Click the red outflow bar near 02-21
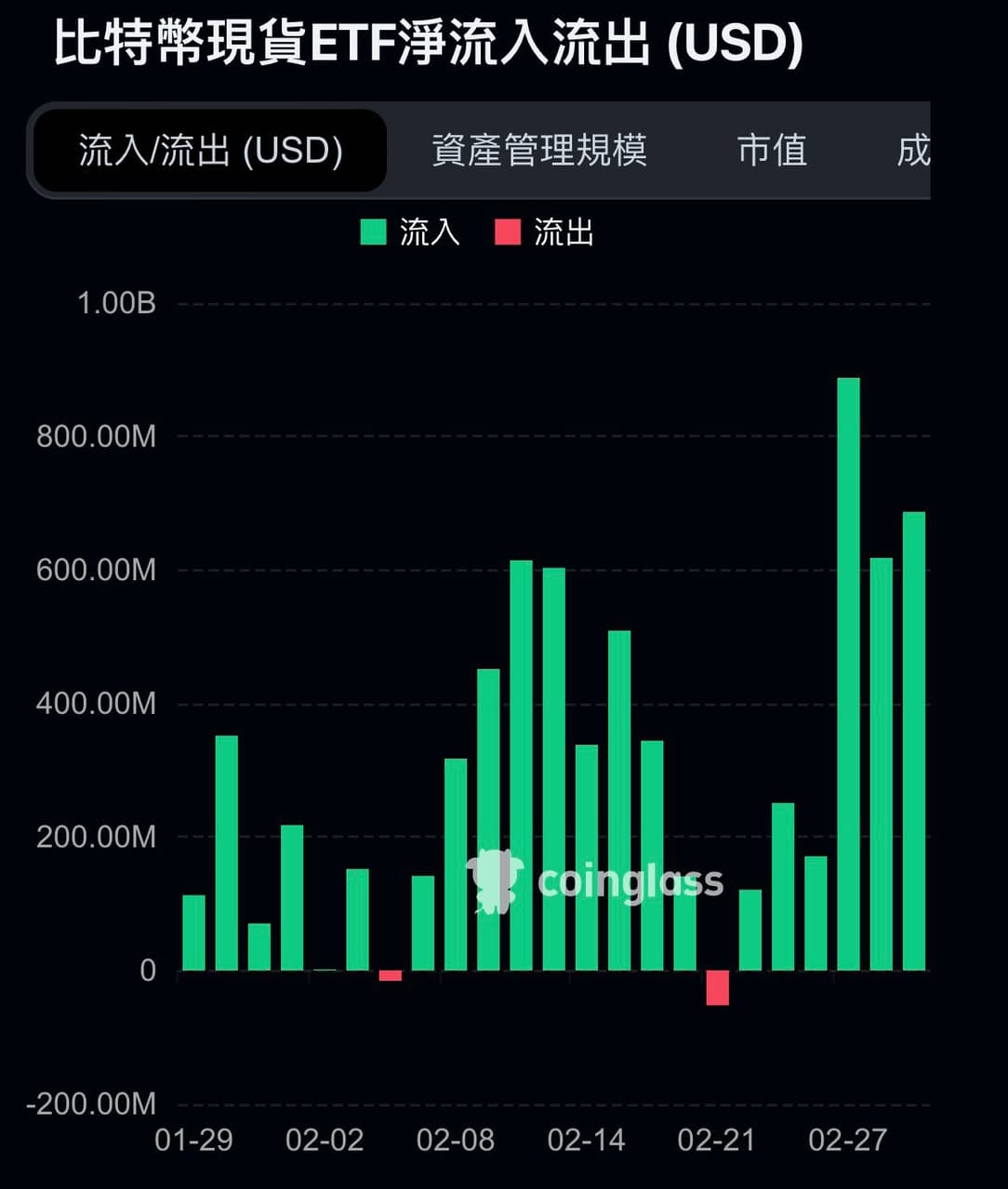 coord(718,990)
